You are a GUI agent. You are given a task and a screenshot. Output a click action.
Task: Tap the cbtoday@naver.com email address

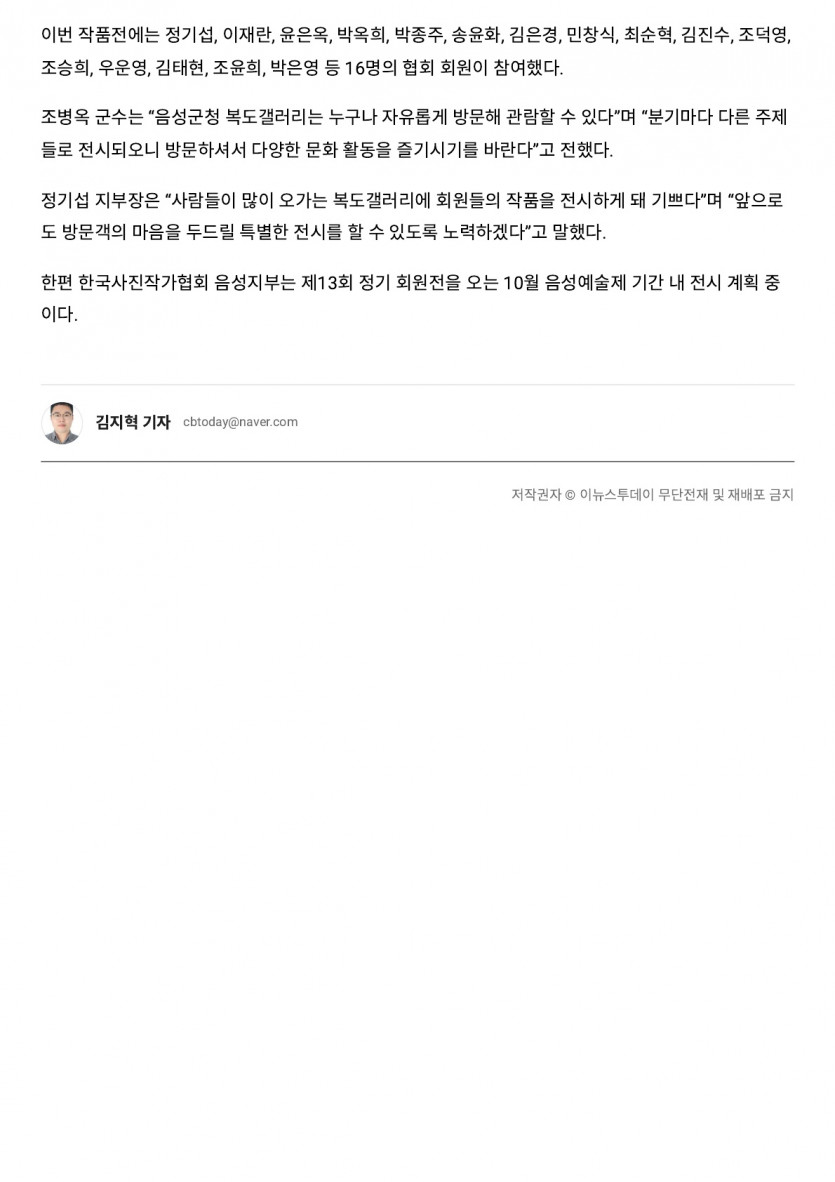240,422
